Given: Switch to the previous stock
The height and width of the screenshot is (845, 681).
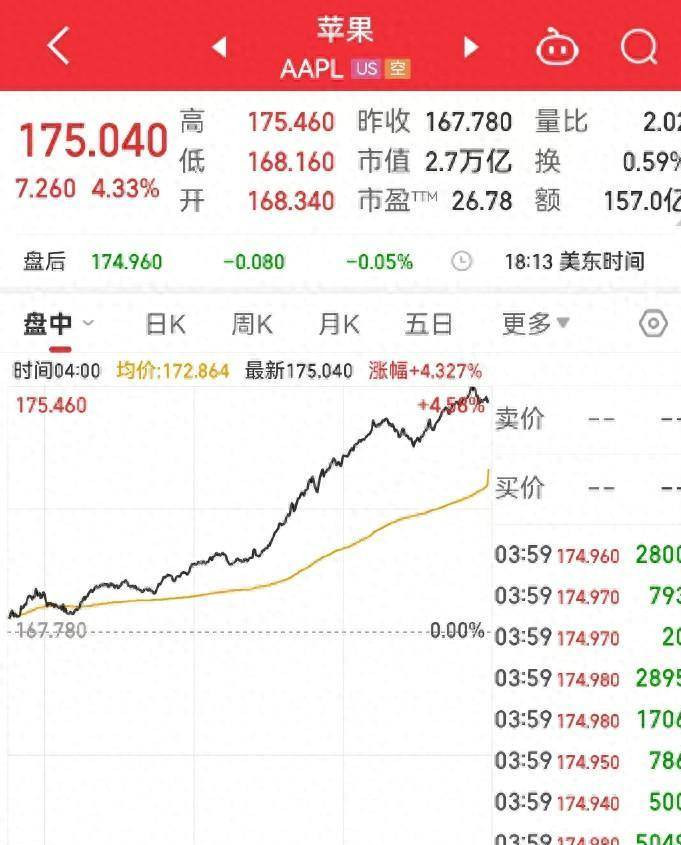Looking at the screenshot, I should 220,47.
